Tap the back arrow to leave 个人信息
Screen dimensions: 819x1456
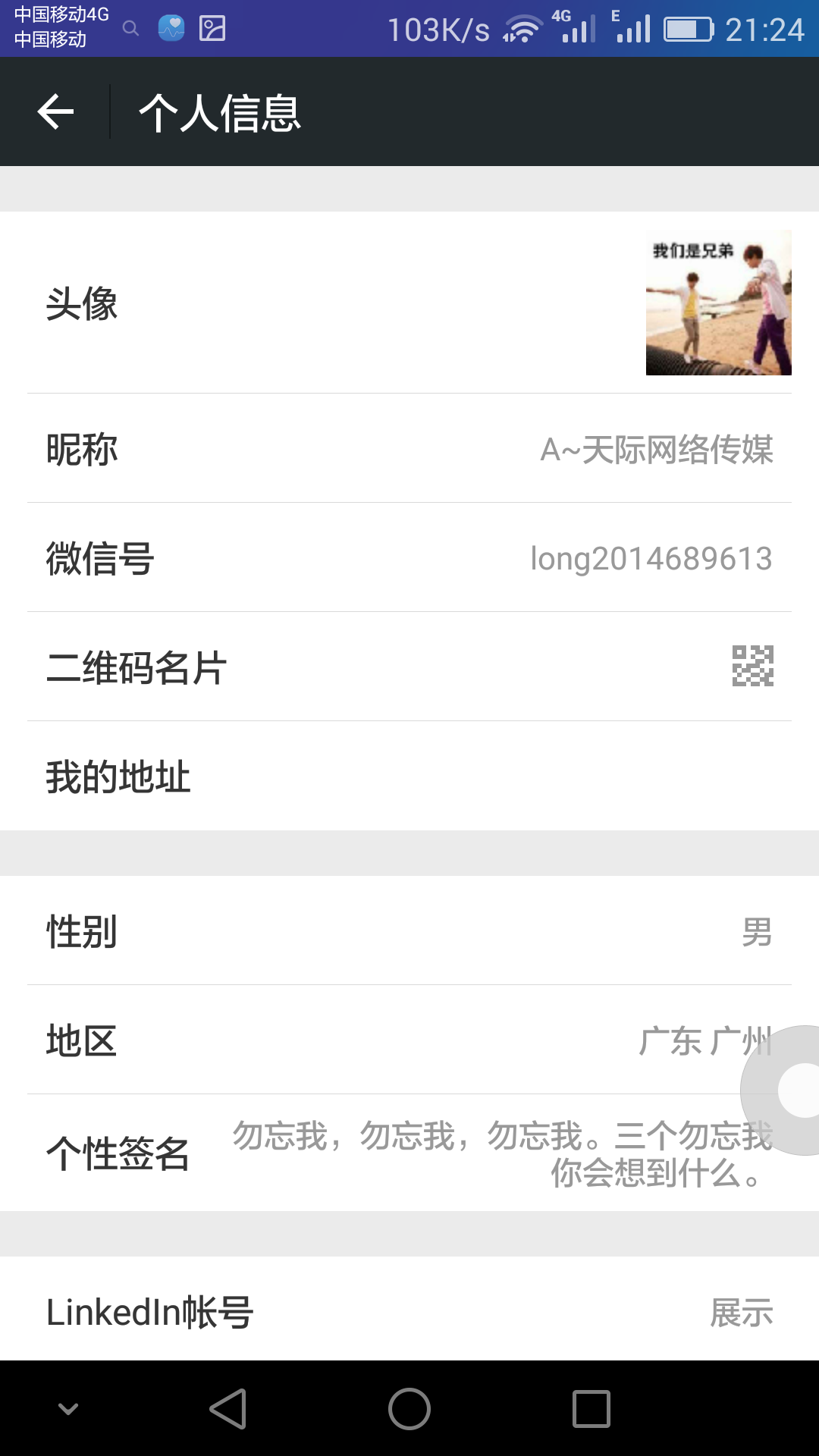point(55,111)
